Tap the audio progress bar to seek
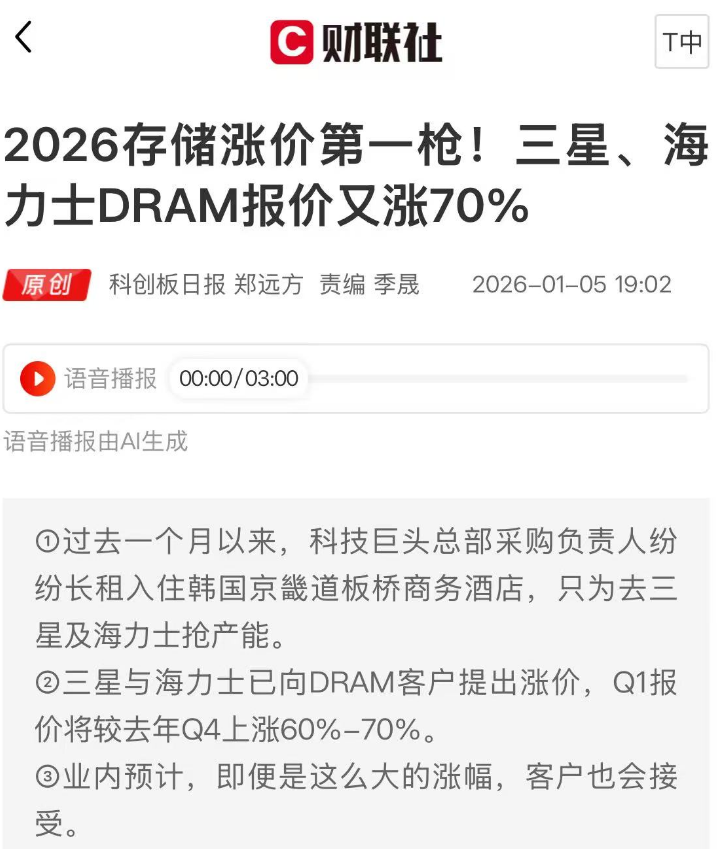Image resolution: width=718 pixels, height=849 pixels. coord(498,379)
